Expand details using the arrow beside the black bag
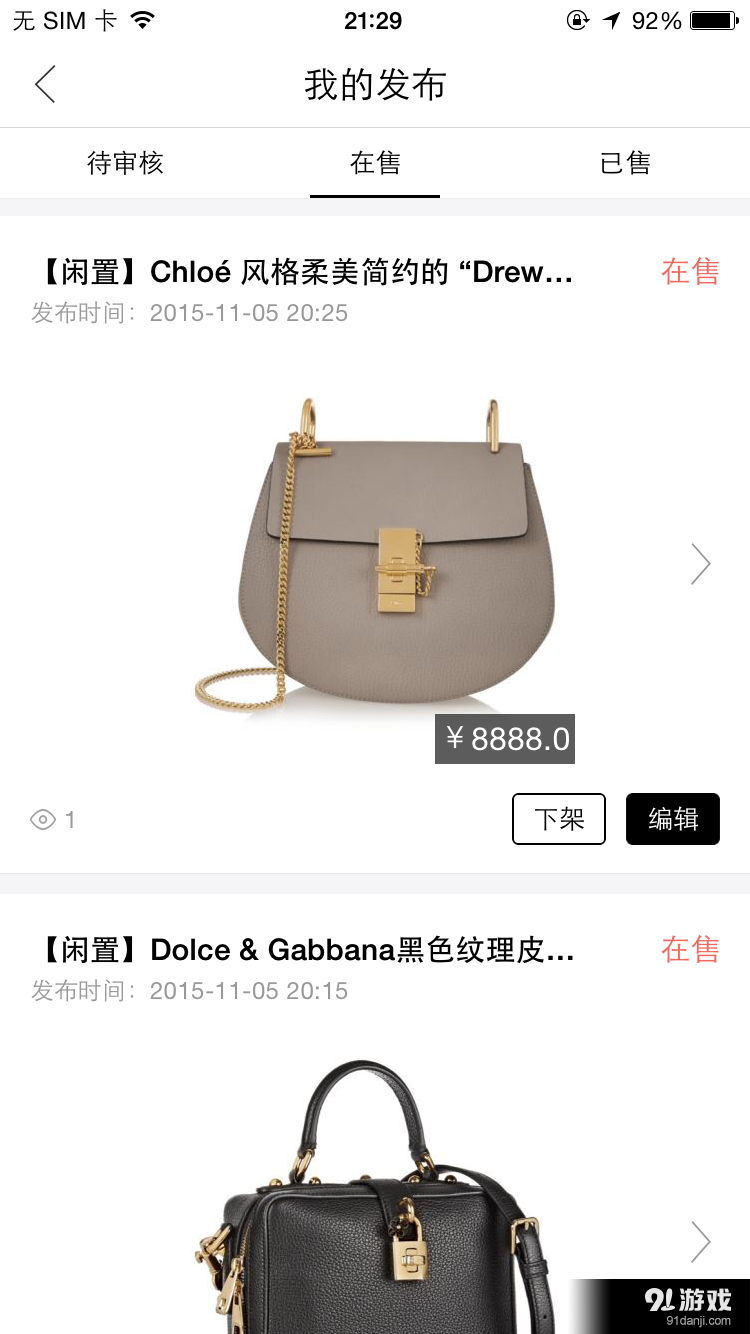 tap(700, 1242)
